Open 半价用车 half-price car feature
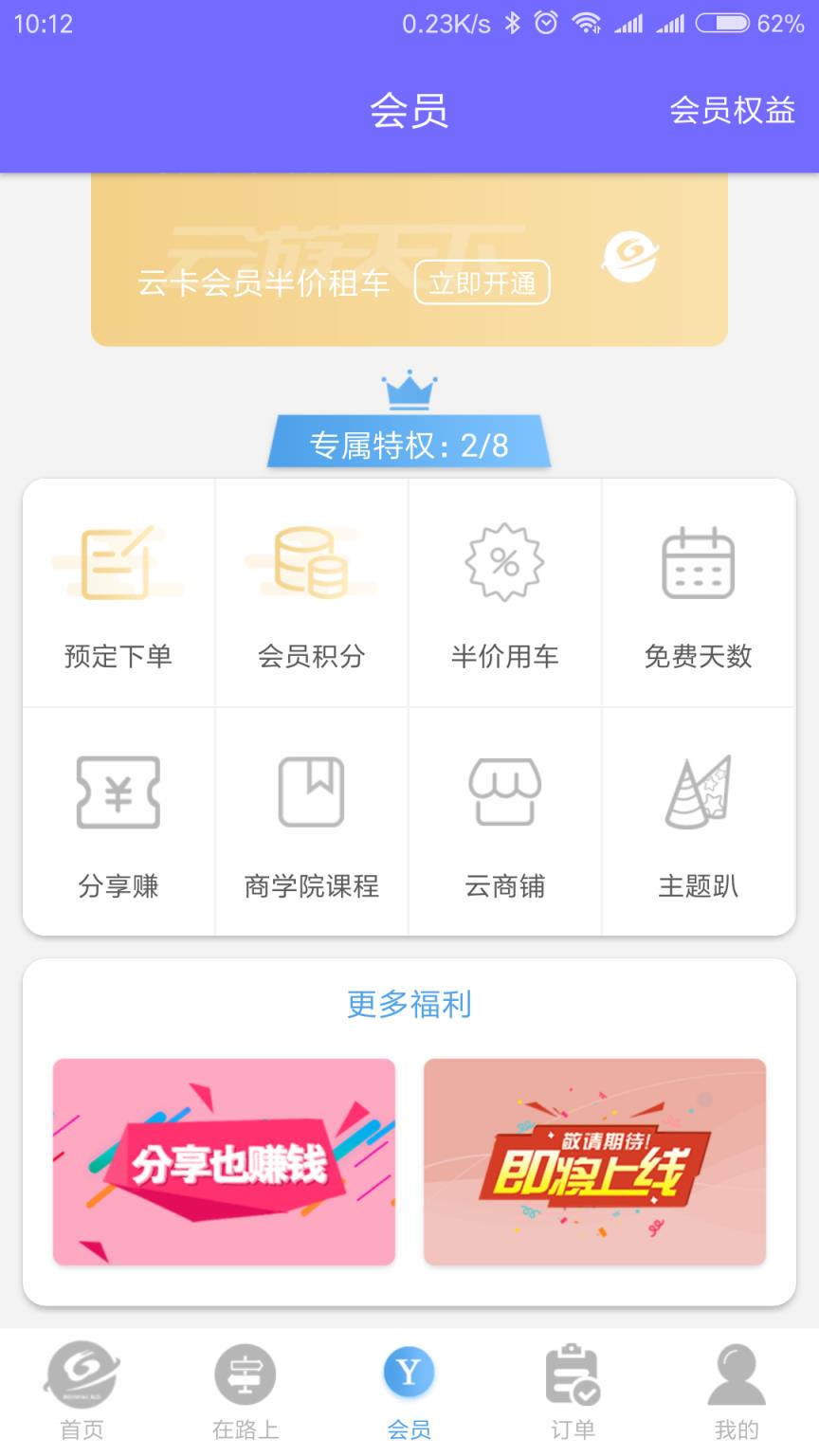This screenshot has width=819, height=1456. pyautogui.click(x=505, y=592)
